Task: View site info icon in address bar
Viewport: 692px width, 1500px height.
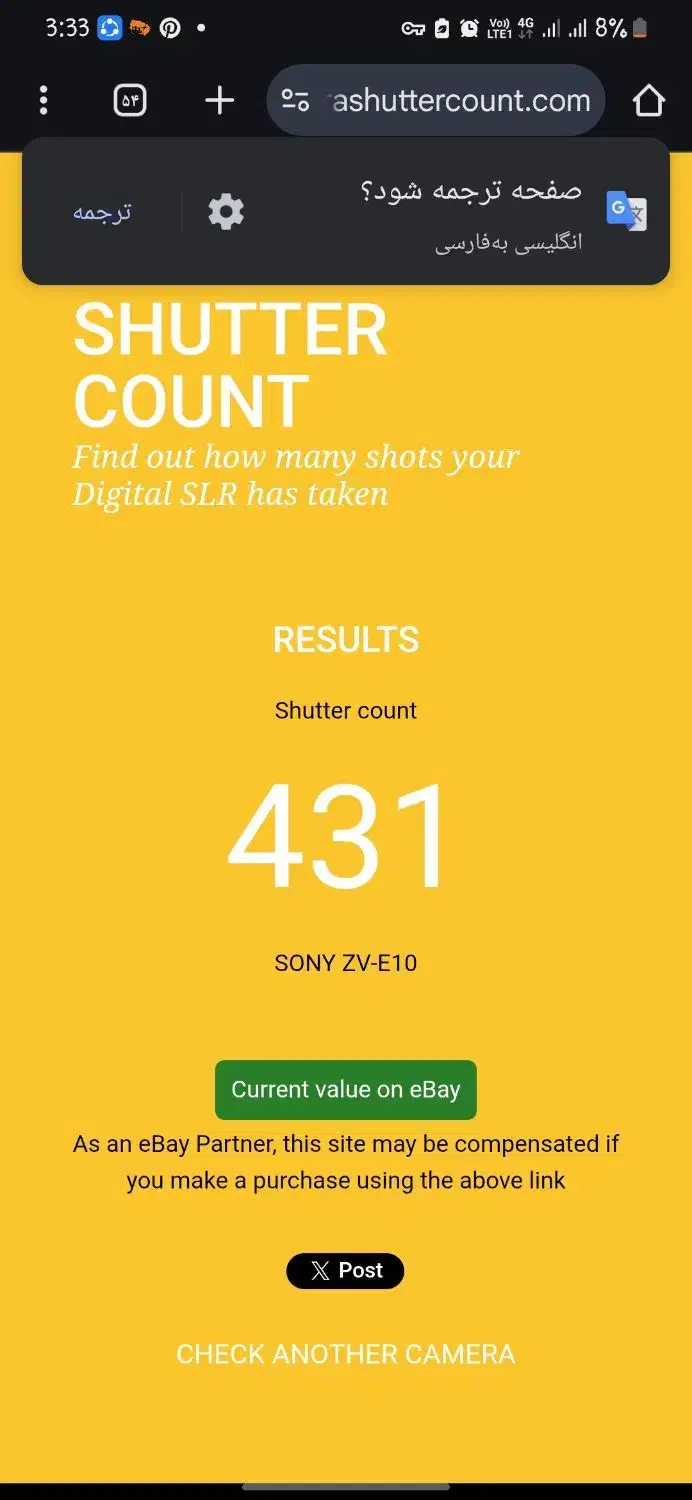Action: (x=295, y=100)
